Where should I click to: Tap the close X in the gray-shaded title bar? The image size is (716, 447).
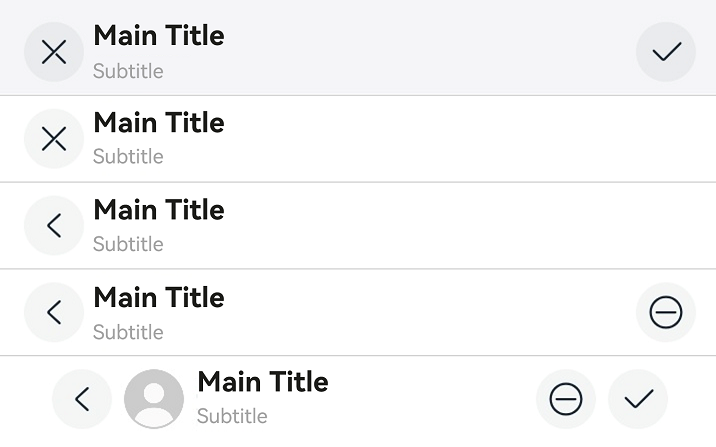click(x=54, y=52)
